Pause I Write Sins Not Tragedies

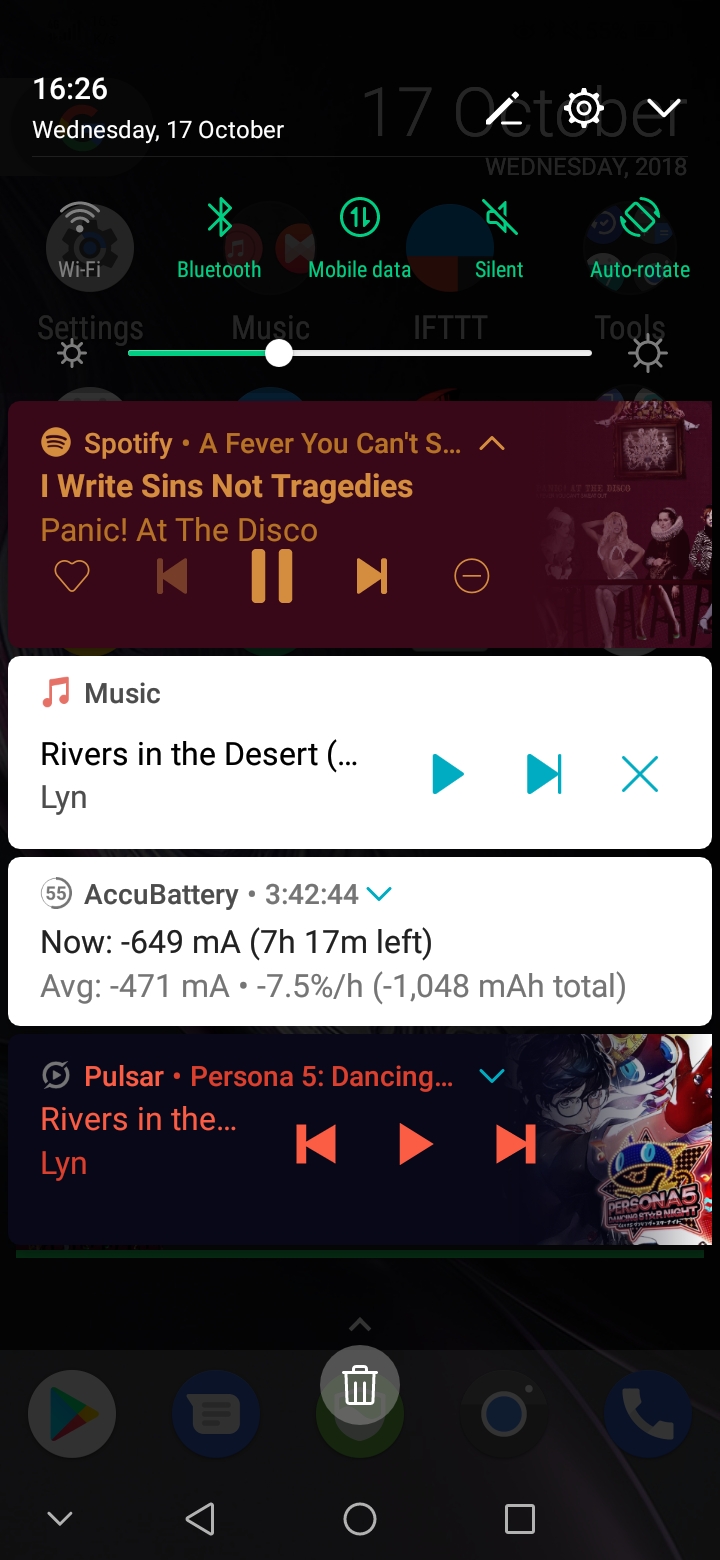(x=272, y=576)
